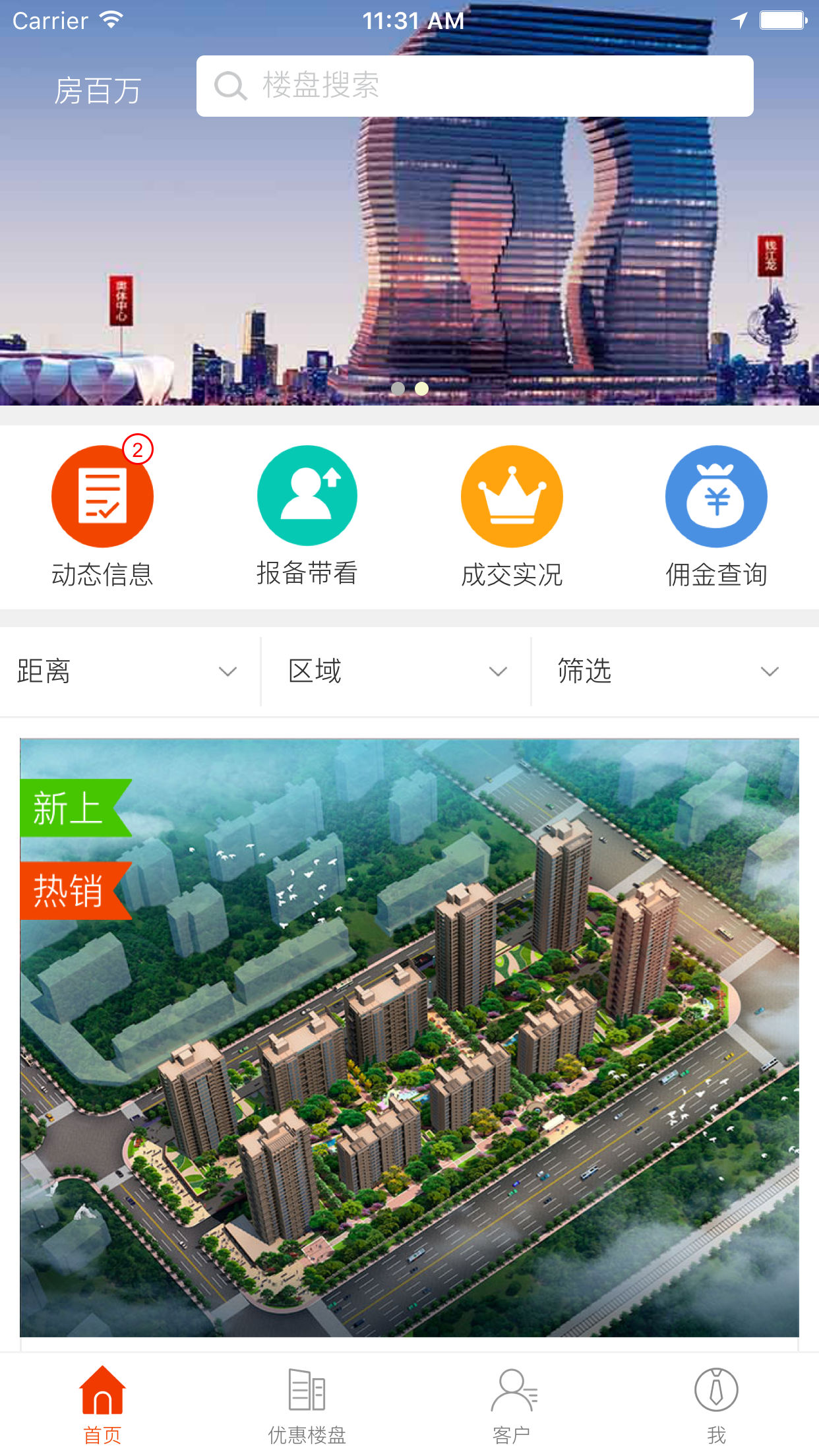Tap the 楼盘搜索 search field
The image size is (819, 1456).
475,86
